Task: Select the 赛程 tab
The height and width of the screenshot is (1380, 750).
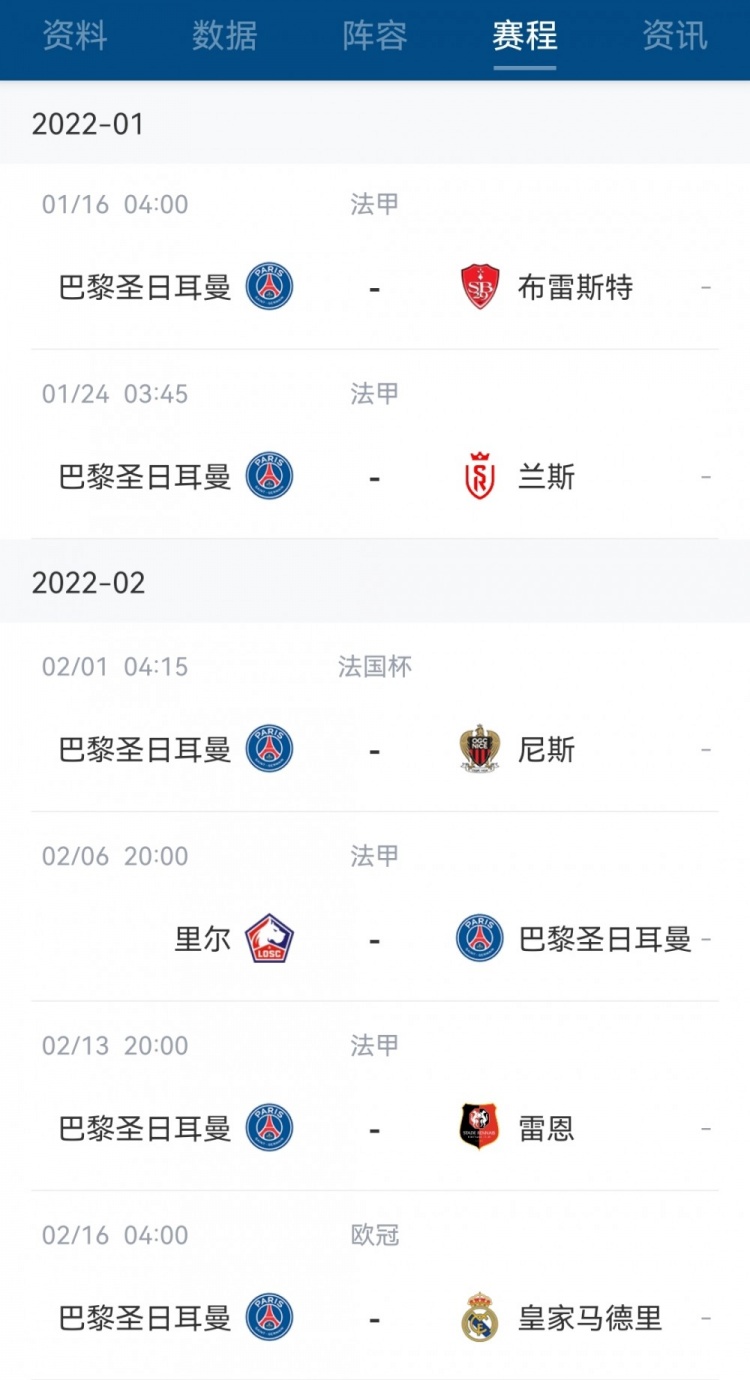Action: point(525,37)
